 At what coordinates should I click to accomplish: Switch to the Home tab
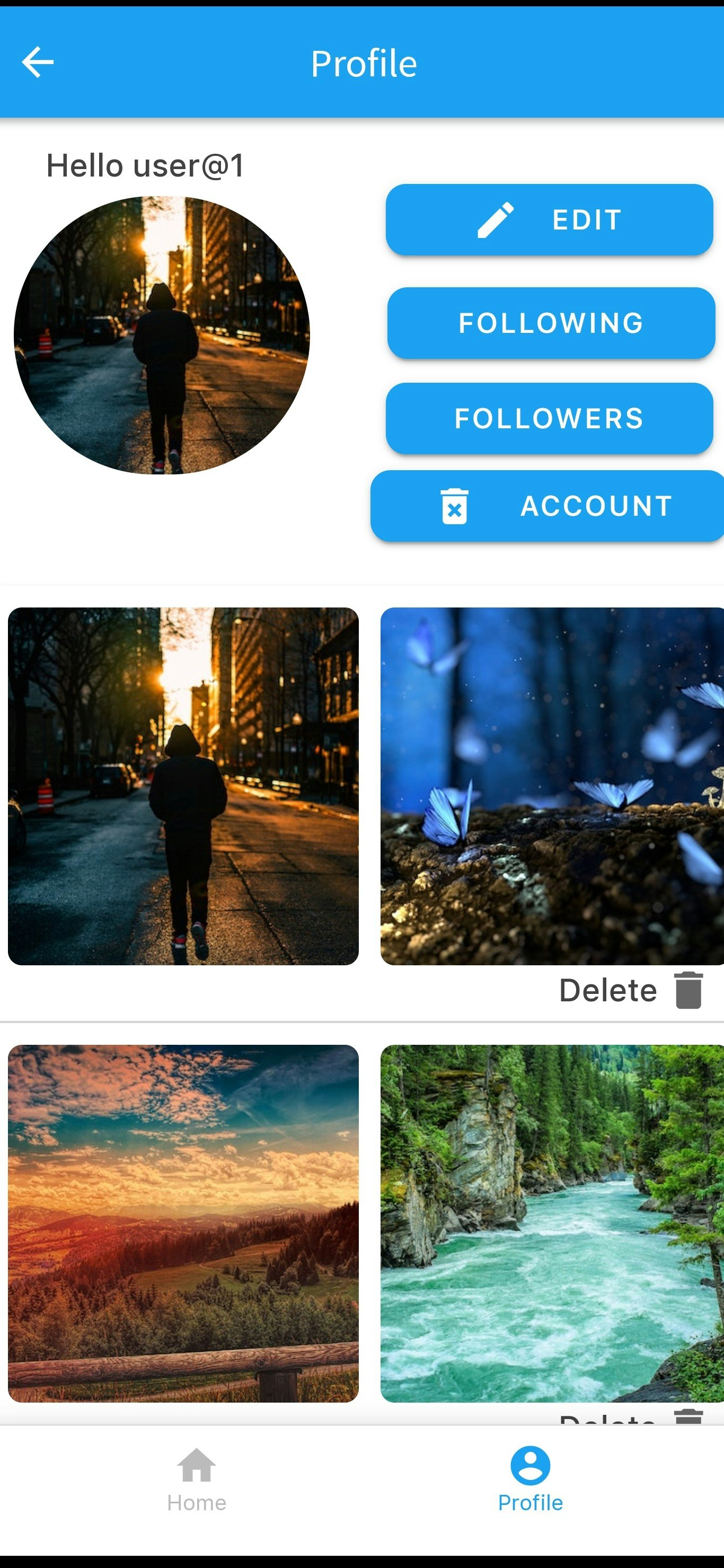[197, 1479]
